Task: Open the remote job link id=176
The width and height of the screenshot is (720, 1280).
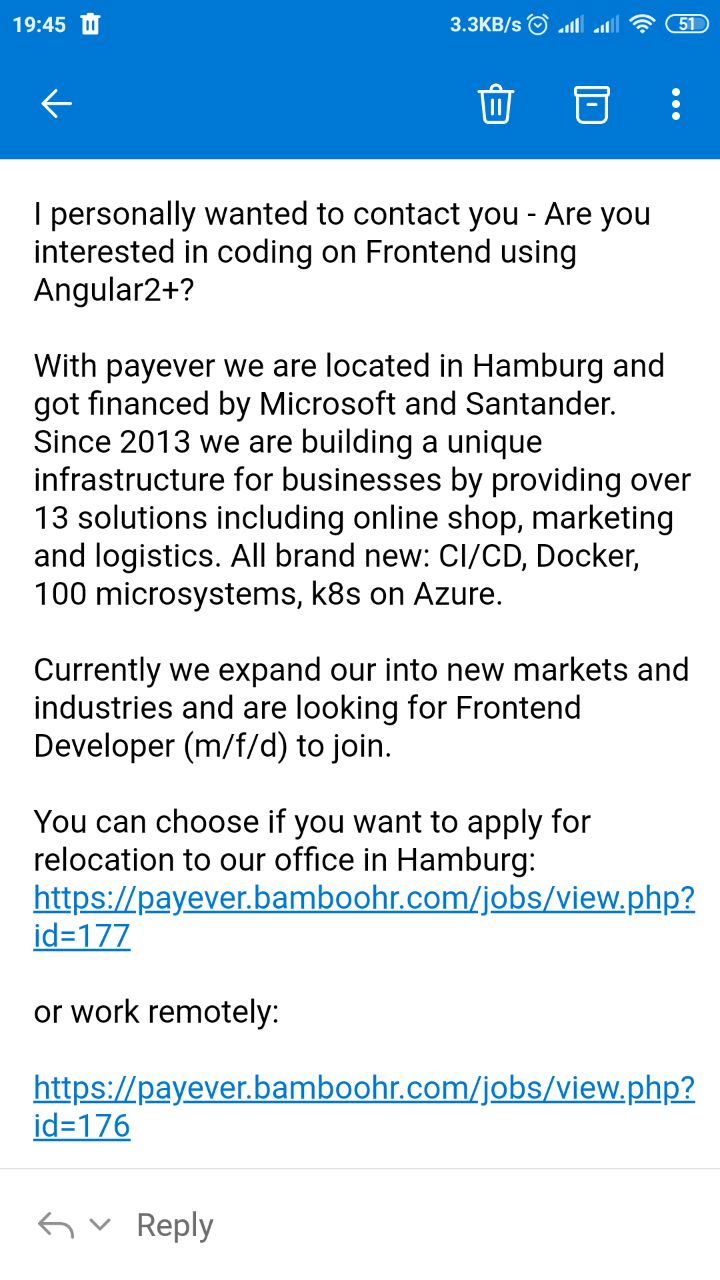Action: tap(364, 1106)
